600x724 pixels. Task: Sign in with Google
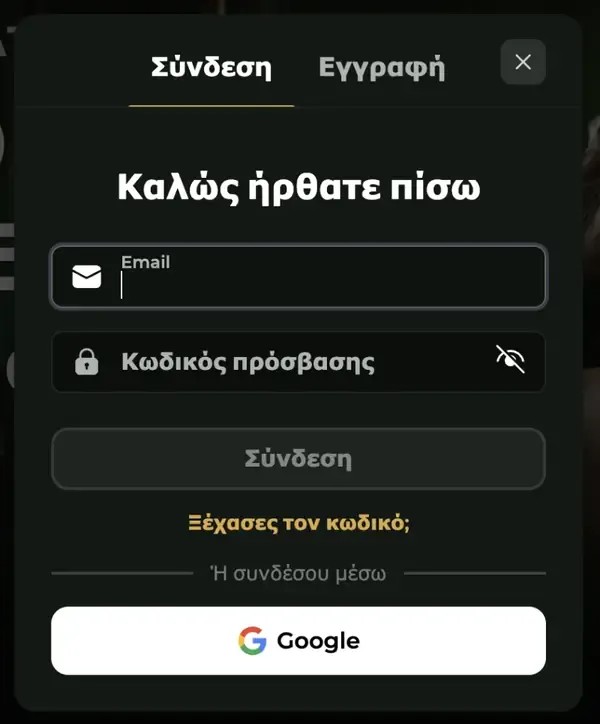(x=298, y=641)
